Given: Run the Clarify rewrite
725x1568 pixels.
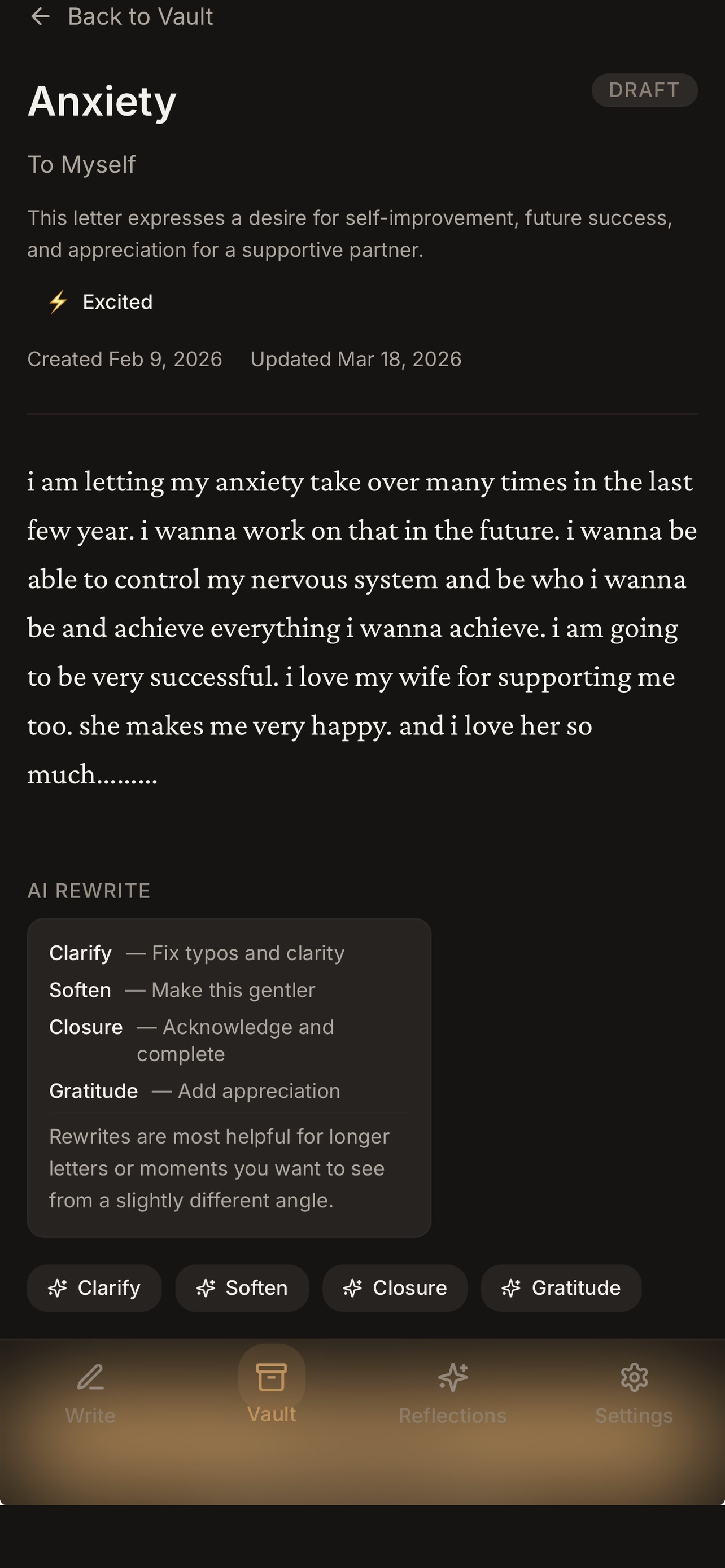Looking at the screenshot, I should point(94,1288).
